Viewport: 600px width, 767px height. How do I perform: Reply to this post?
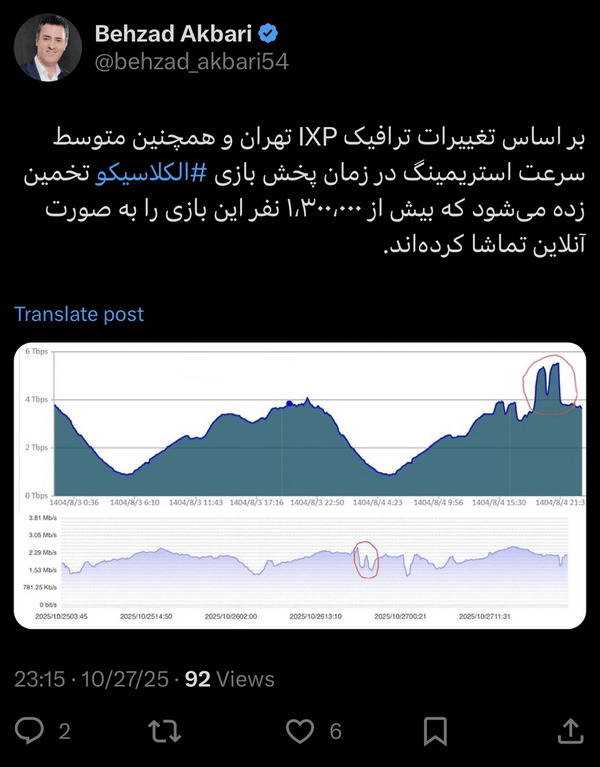tap(29, 731)
